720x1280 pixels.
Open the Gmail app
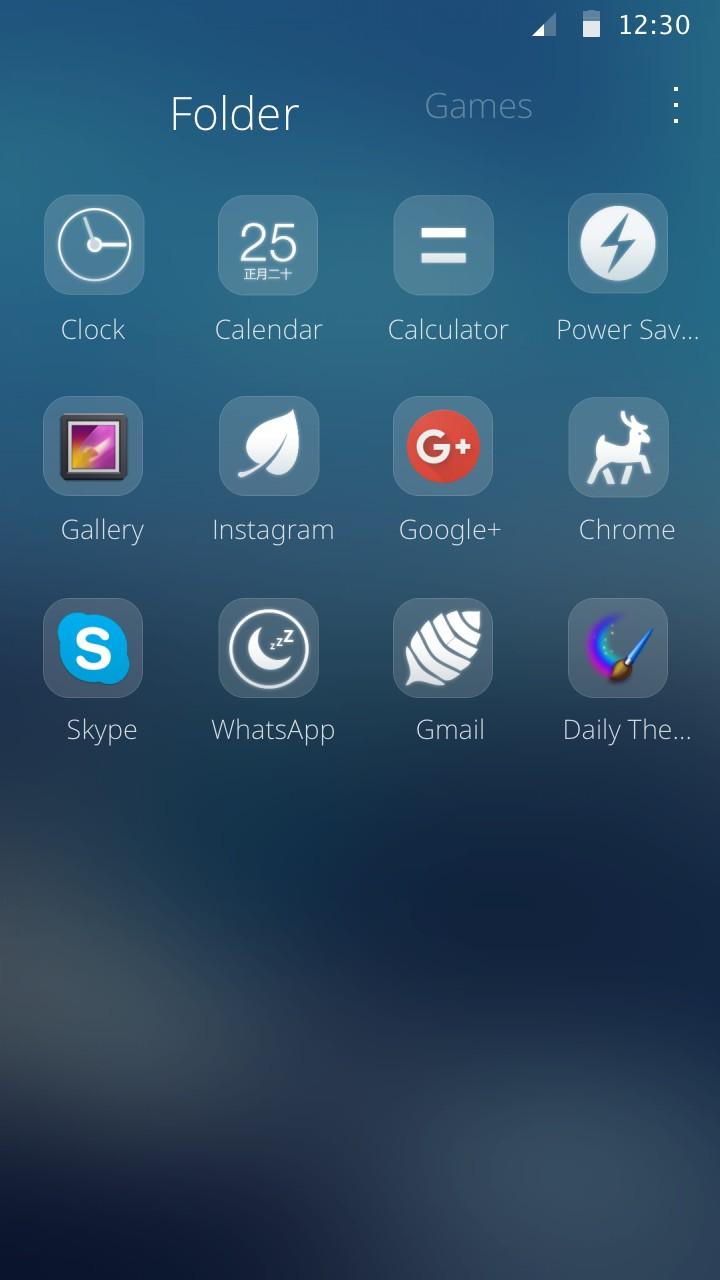coord(443,648)
